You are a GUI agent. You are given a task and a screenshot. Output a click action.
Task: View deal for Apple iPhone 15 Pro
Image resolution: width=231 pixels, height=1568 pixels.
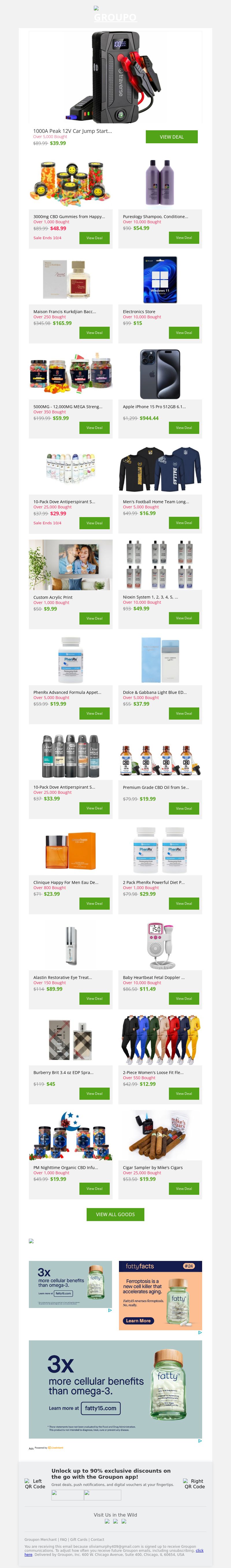184,428
